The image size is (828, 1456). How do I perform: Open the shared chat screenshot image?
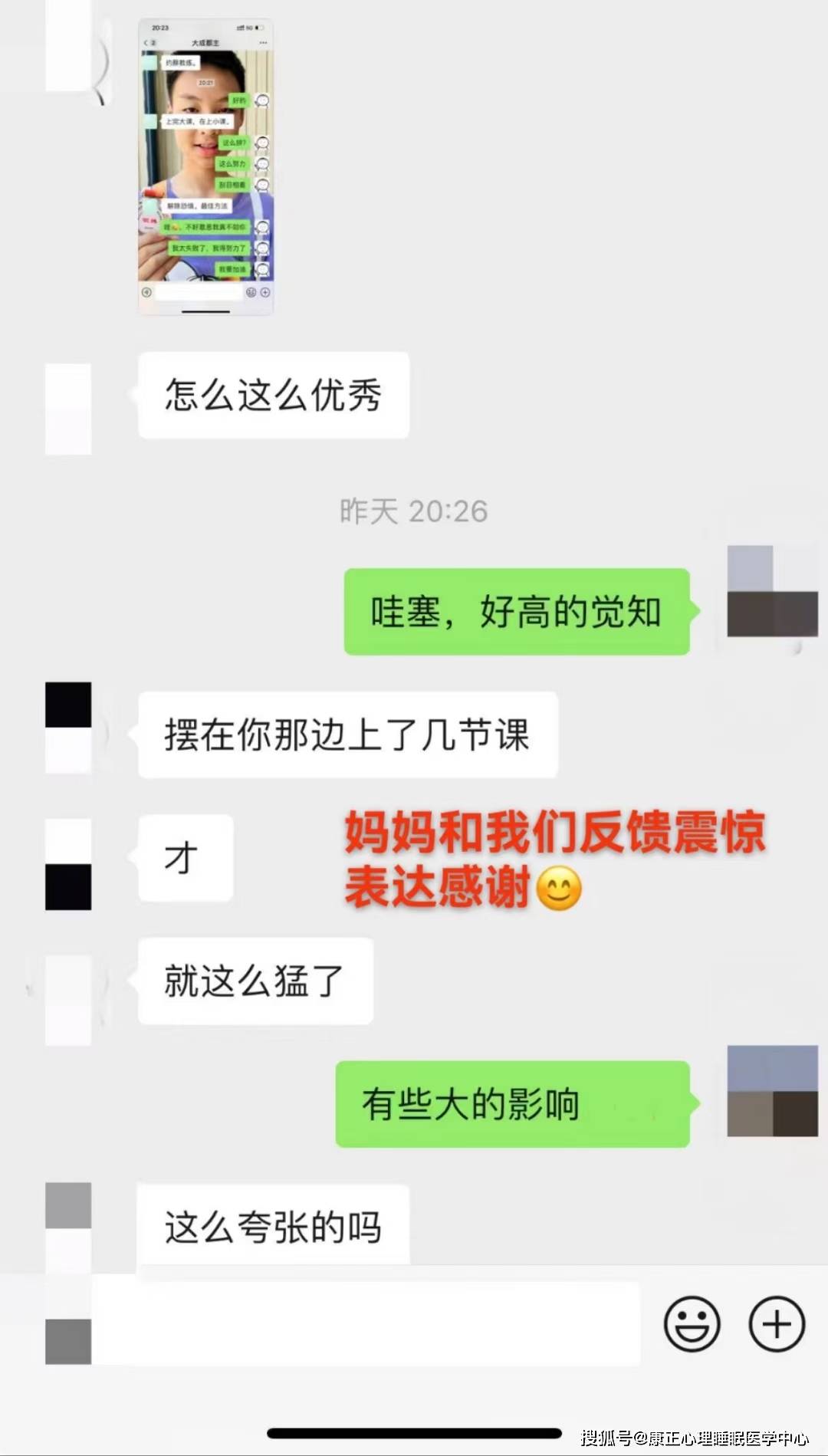205,166
